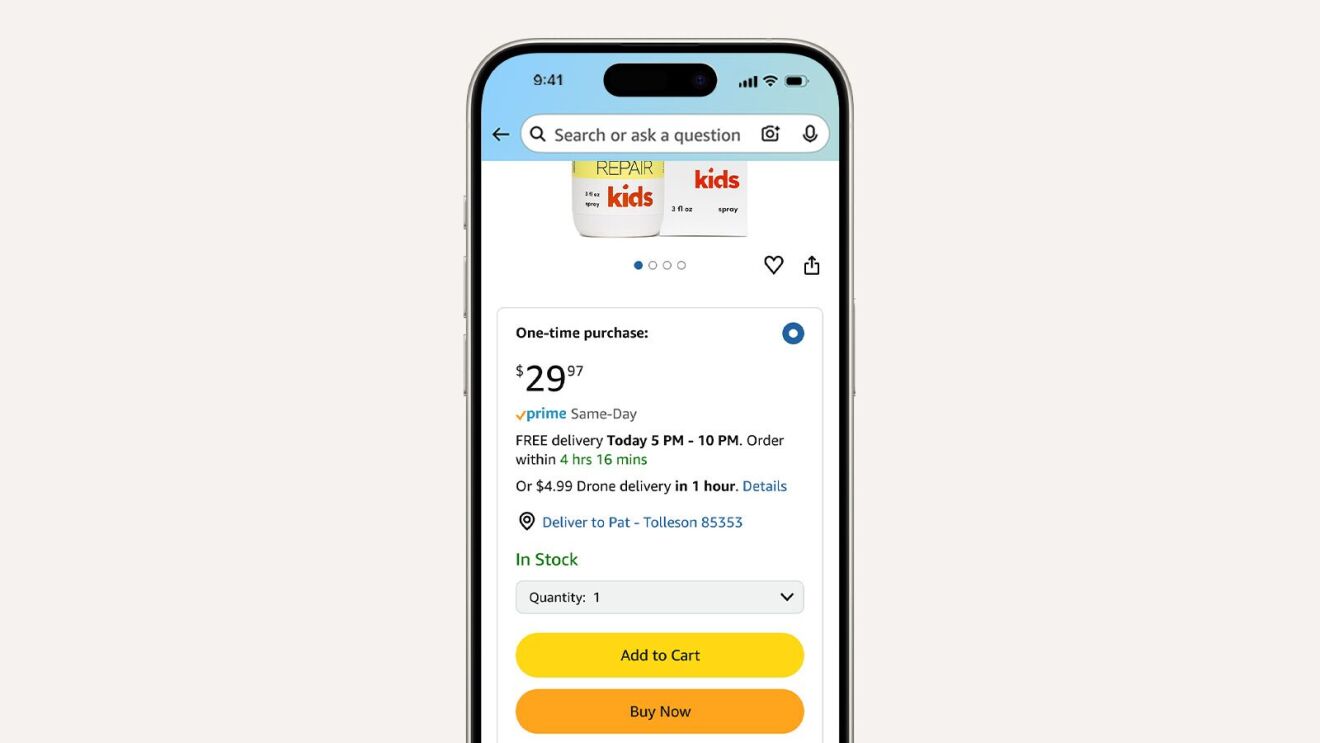Change the delivery address for Pat - Tolleson

642,522
